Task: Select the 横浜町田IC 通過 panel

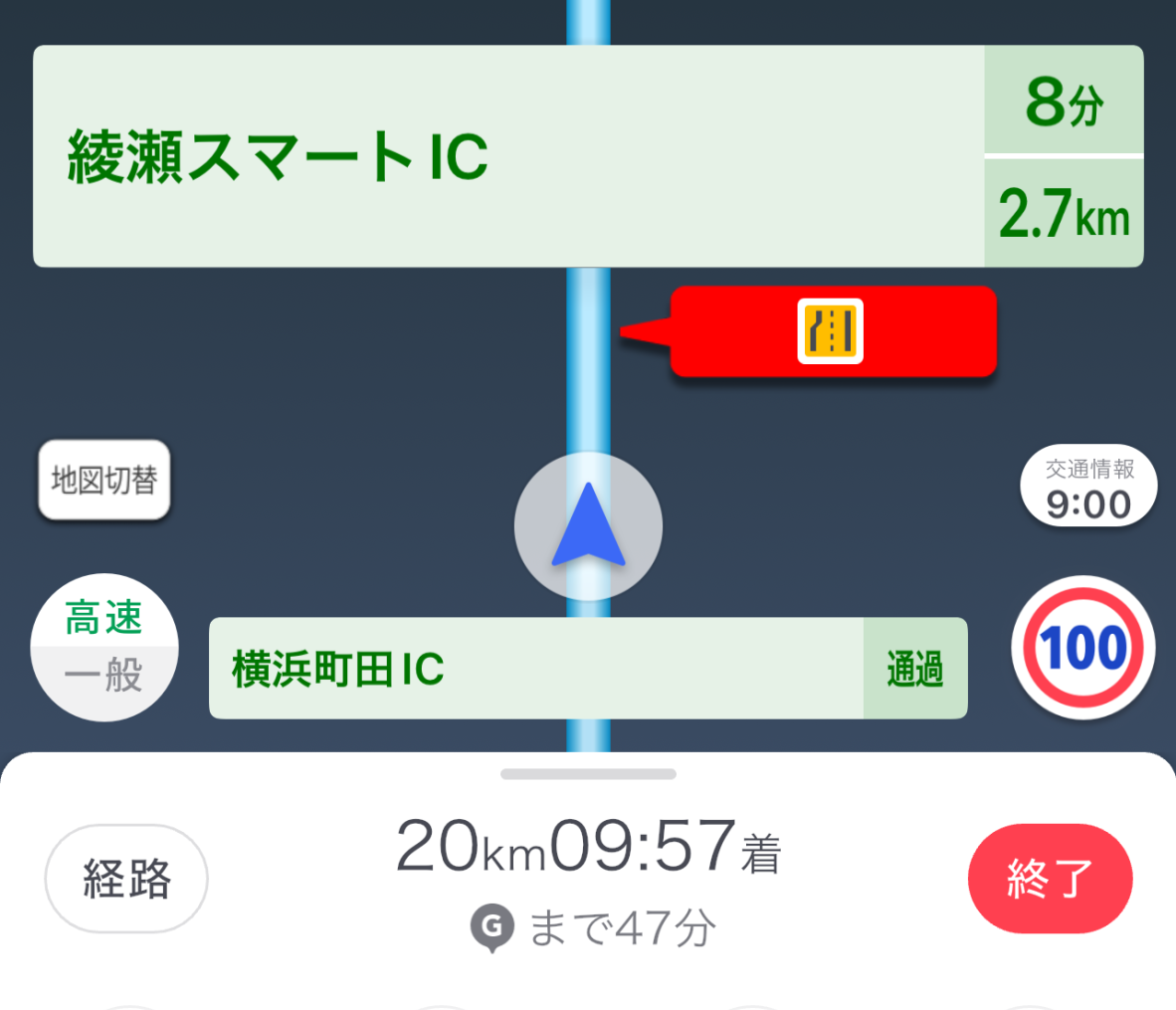Action: pyautogui.click(x=587, y=669)
